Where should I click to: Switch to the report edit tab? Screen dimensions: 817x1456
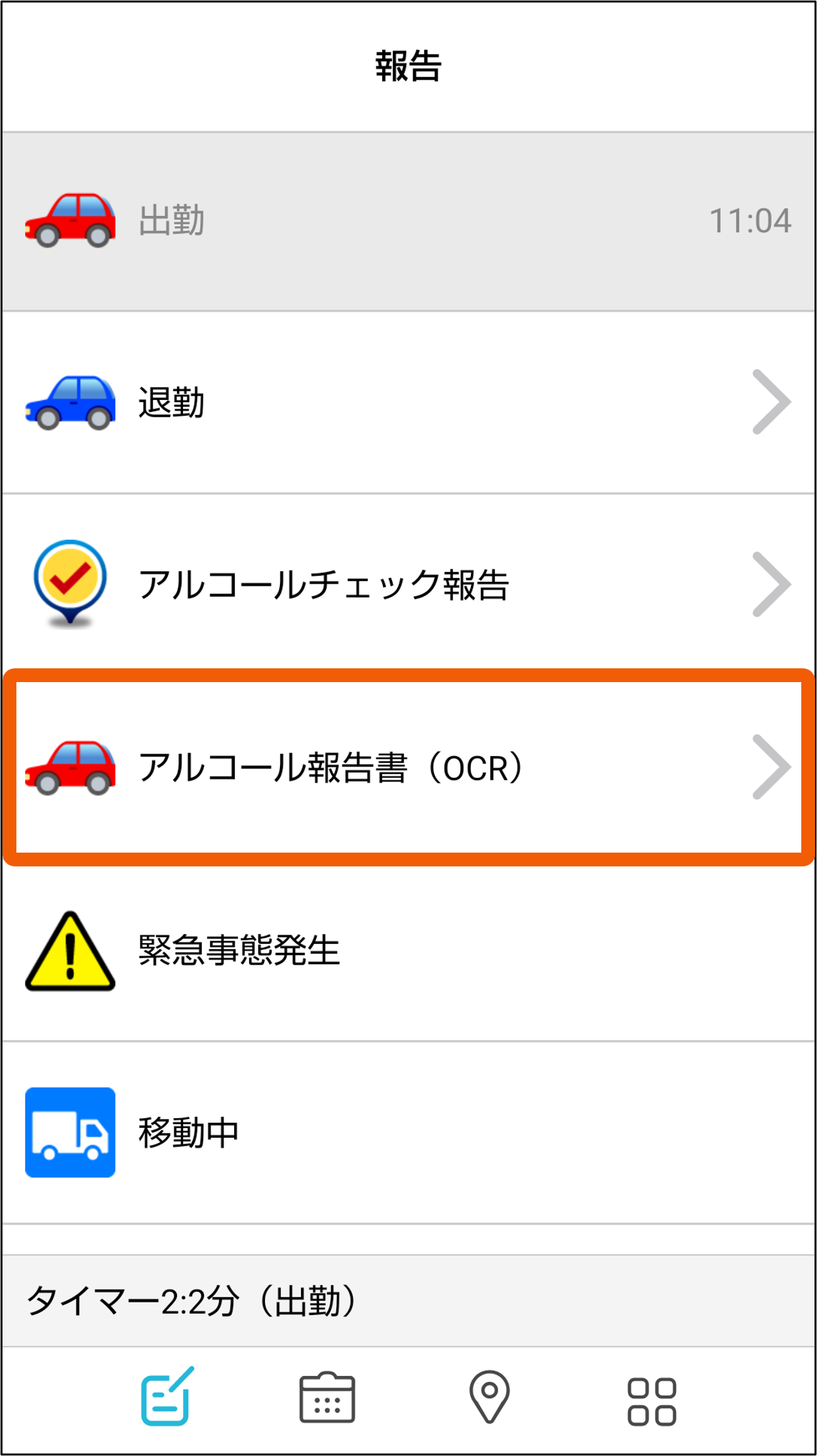coord(167,1397)
